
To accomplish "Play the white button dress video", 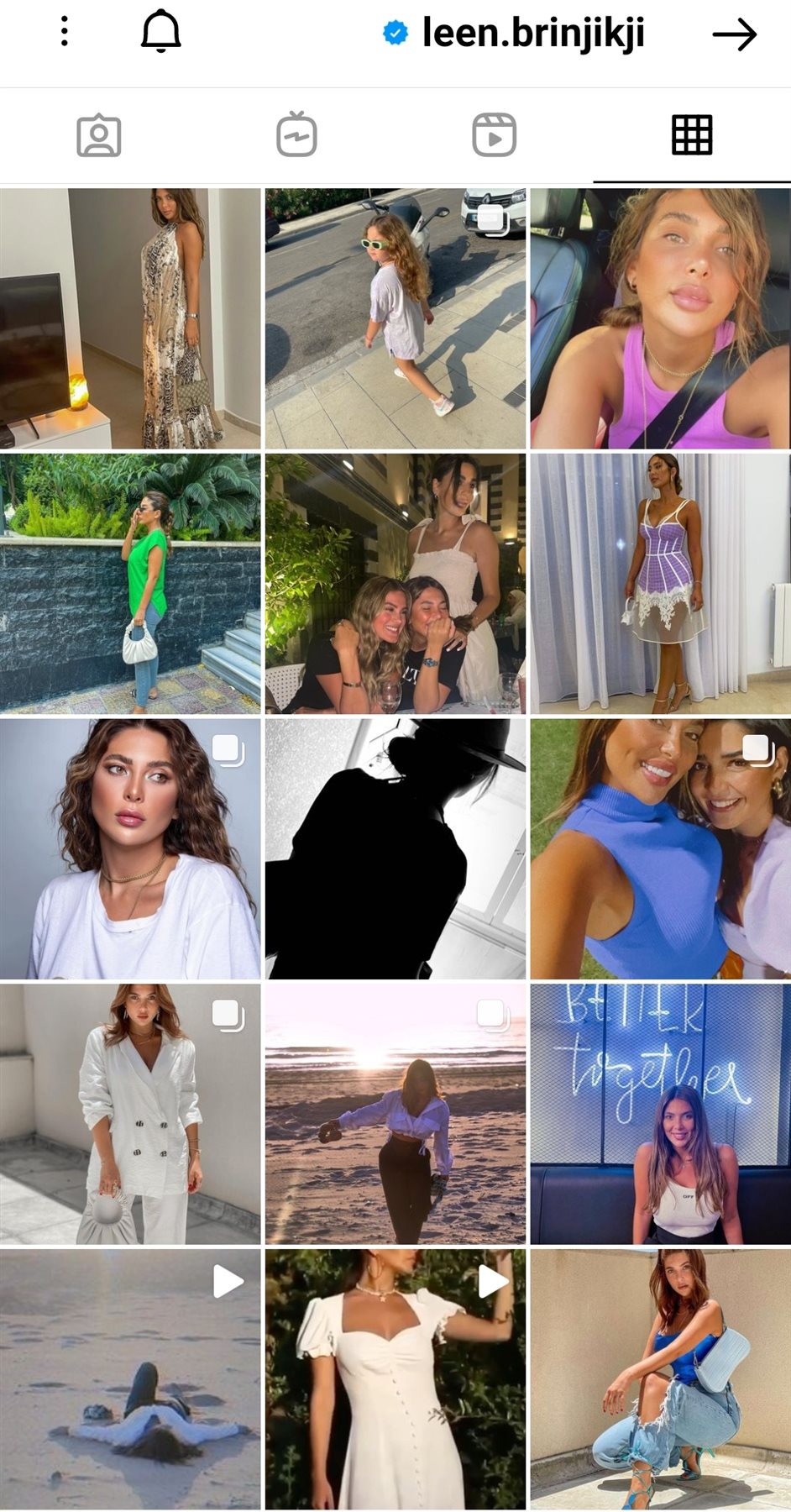I will 395,1378.
